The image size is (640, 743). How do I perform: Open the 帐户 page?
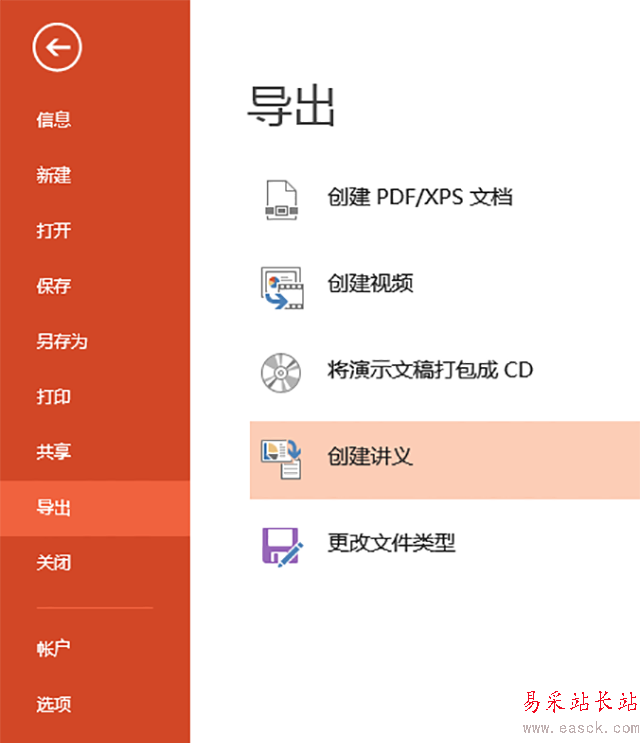[54, 649]
